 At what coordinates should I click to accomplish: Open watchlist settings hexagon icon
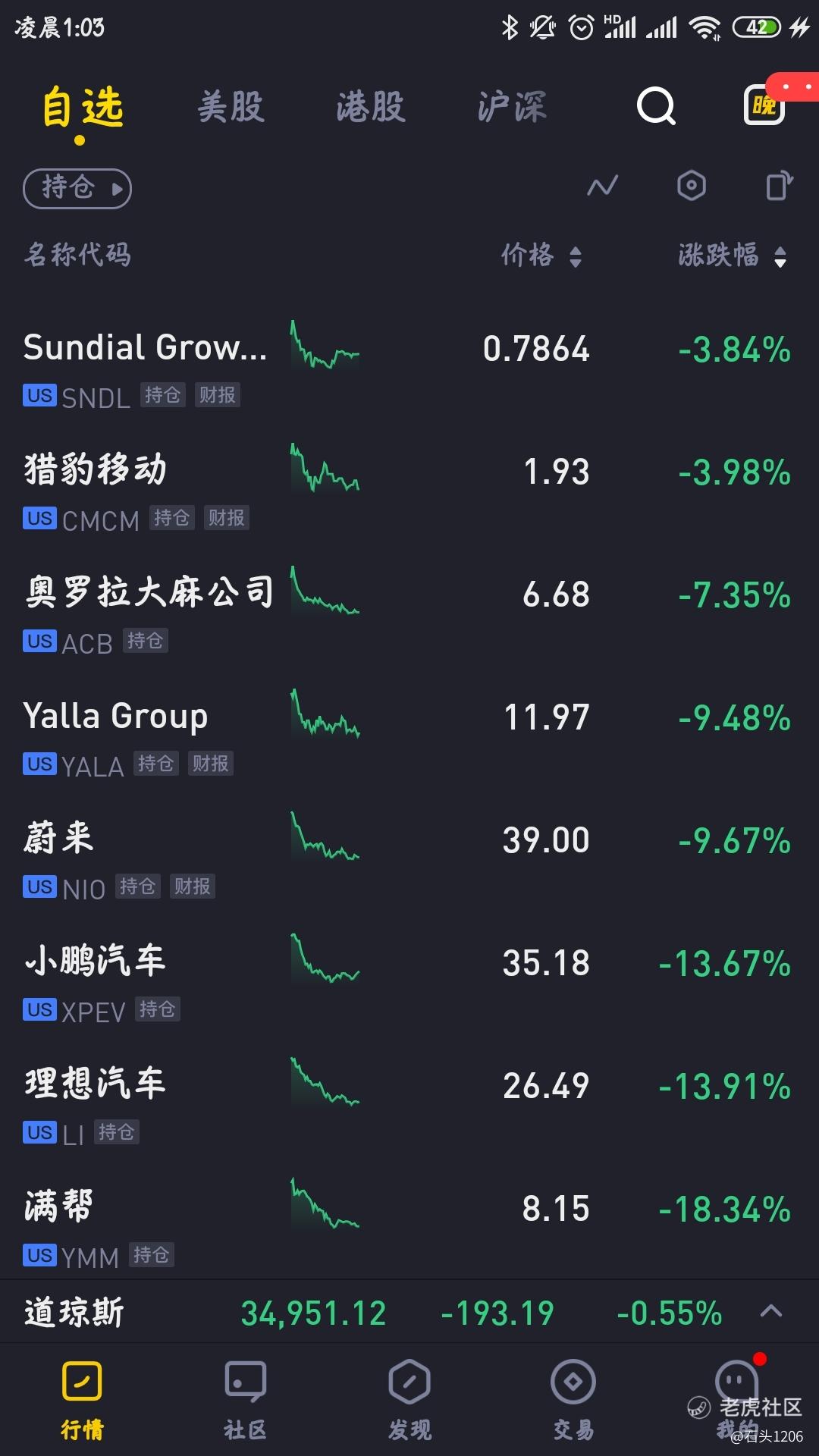[691, 186]
